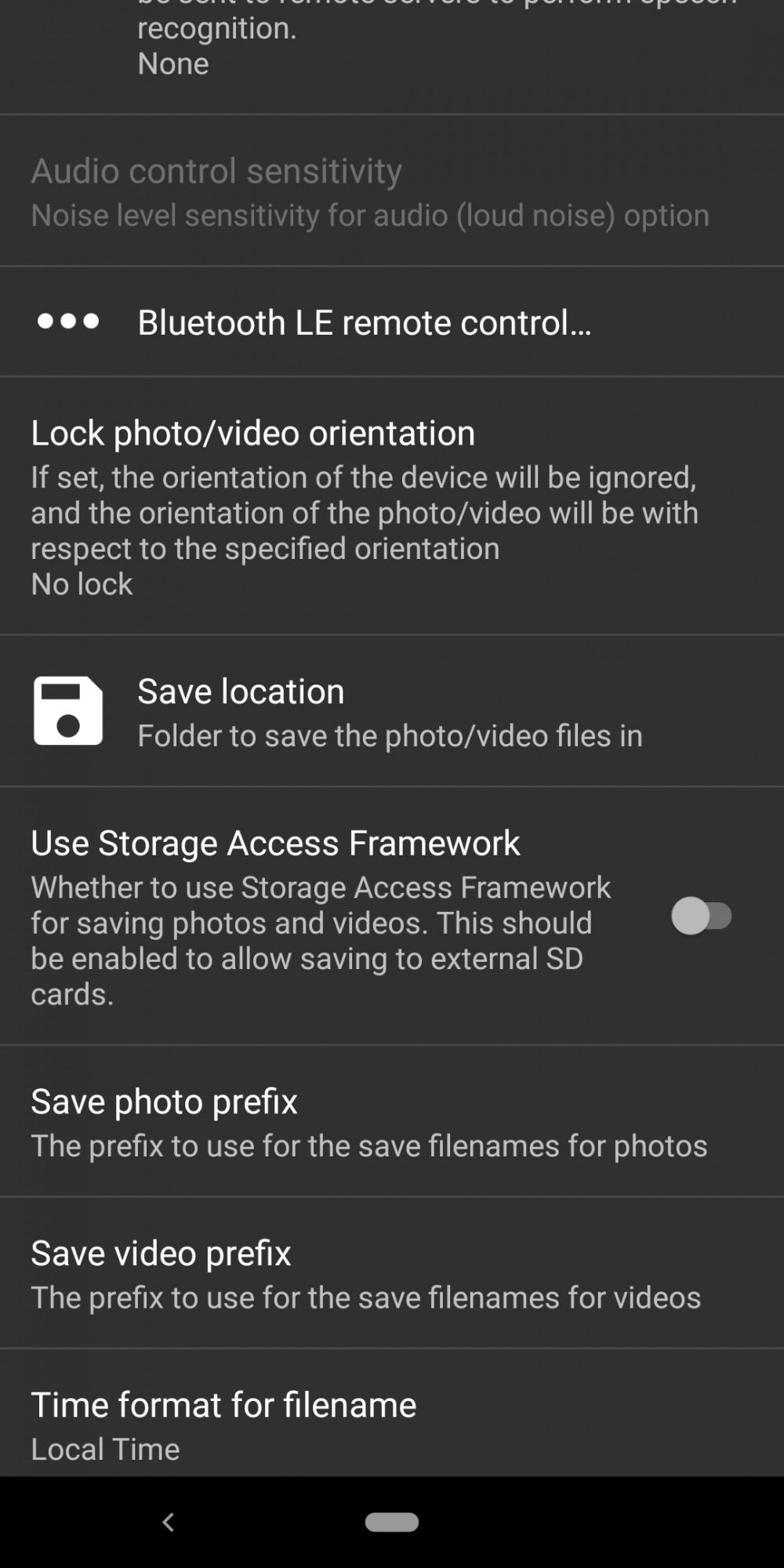
Task: Enable the Use Storage Access Framework switch
Action: coord(702,916)
